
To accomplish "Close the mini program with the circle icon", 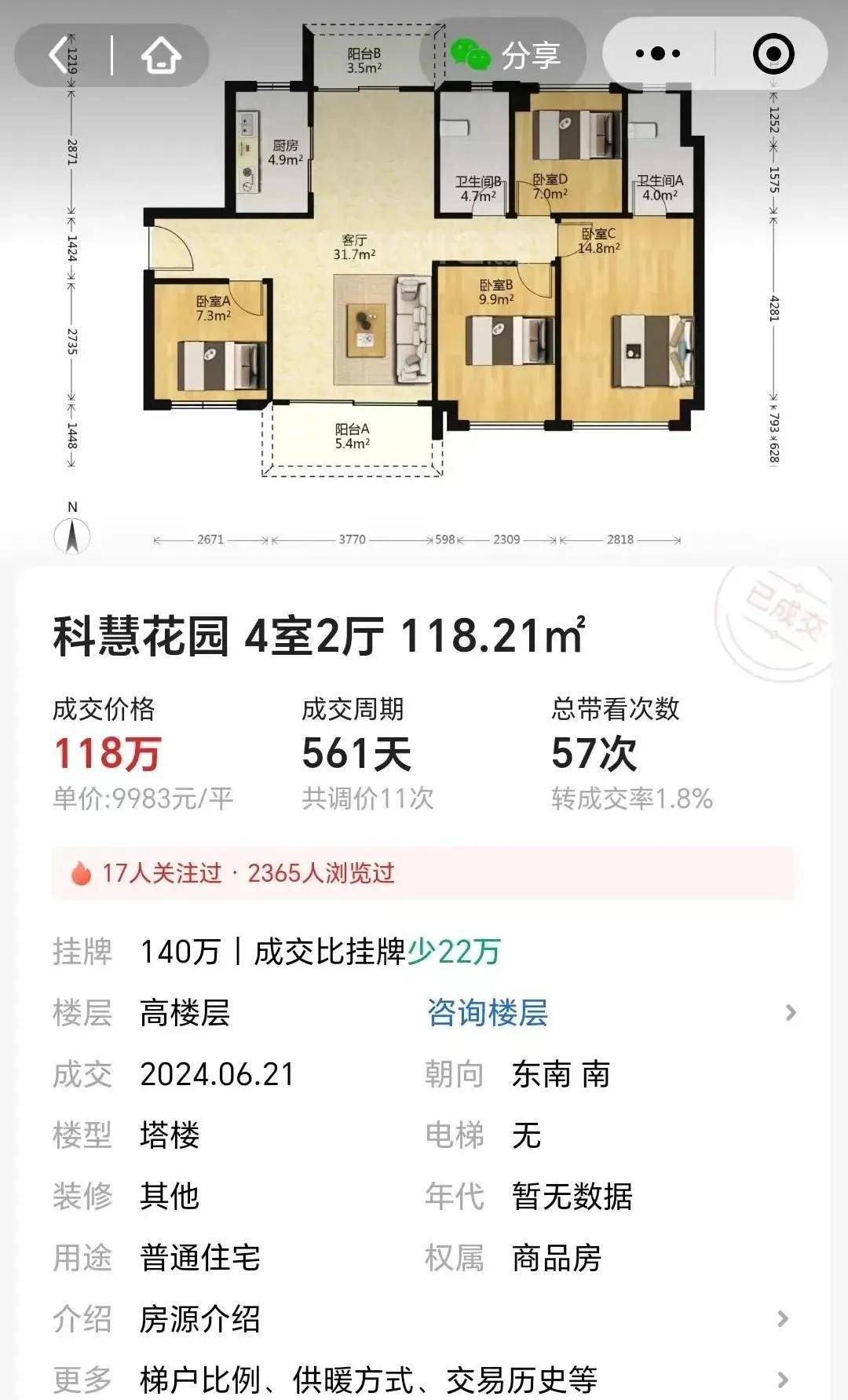I will 773,54.
